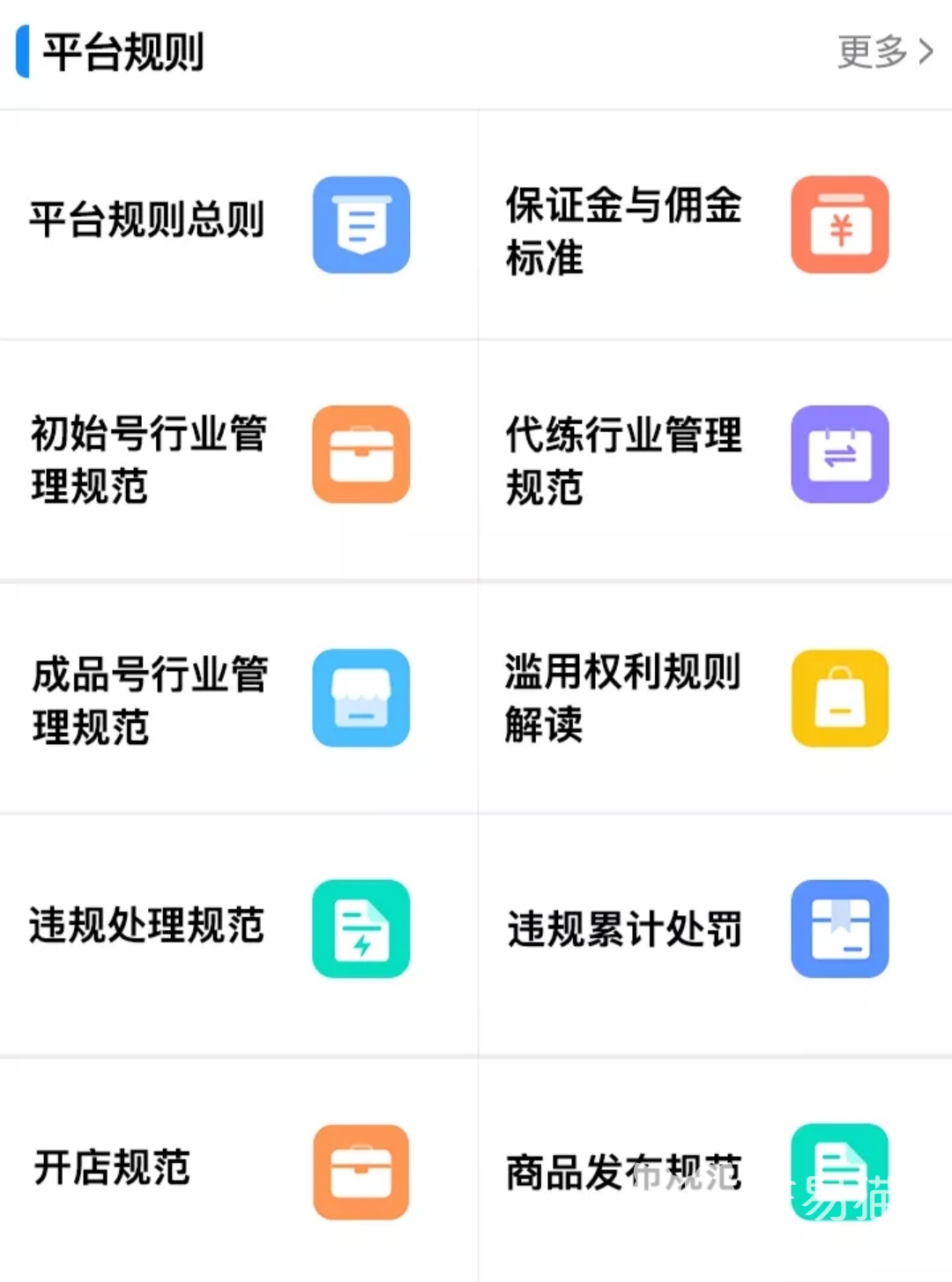Screen dimensions: 952x1282
Task: Click the orange ¥ money icon for 保证金与佣金标准
Action: pos(838,224)
